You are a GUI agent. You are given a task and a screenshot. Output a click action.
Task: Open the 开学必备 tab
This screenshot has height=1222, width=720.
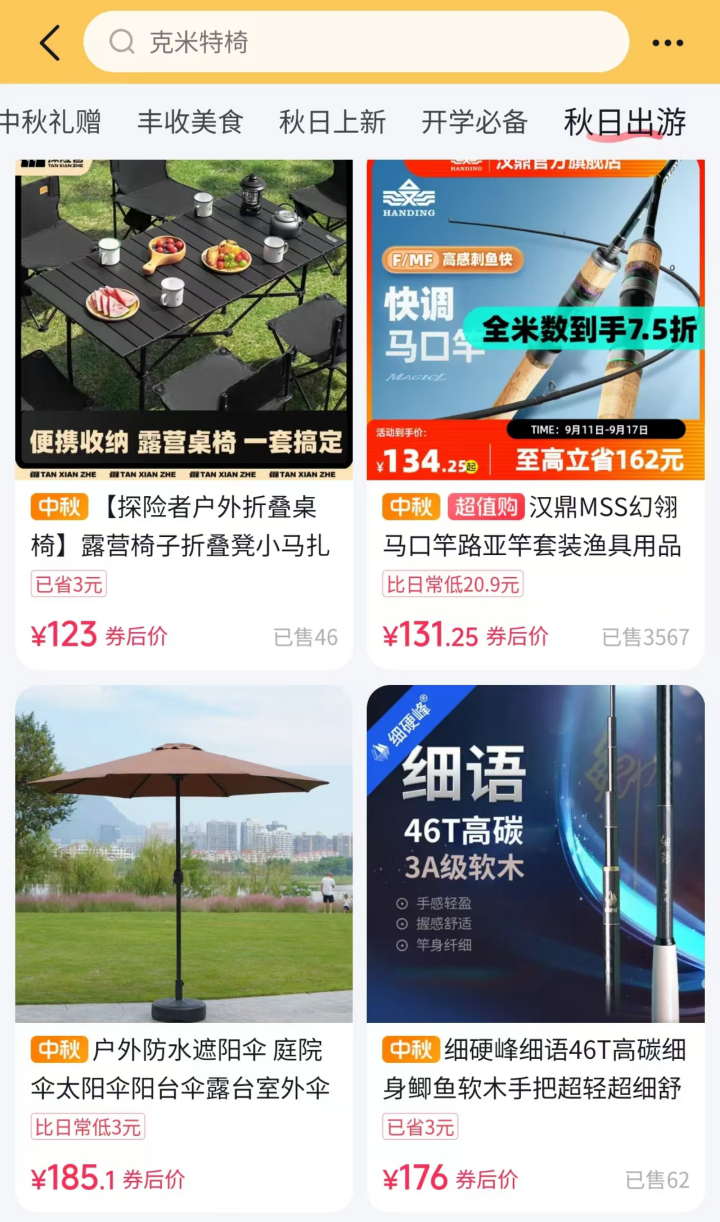(x=474, y=122)
